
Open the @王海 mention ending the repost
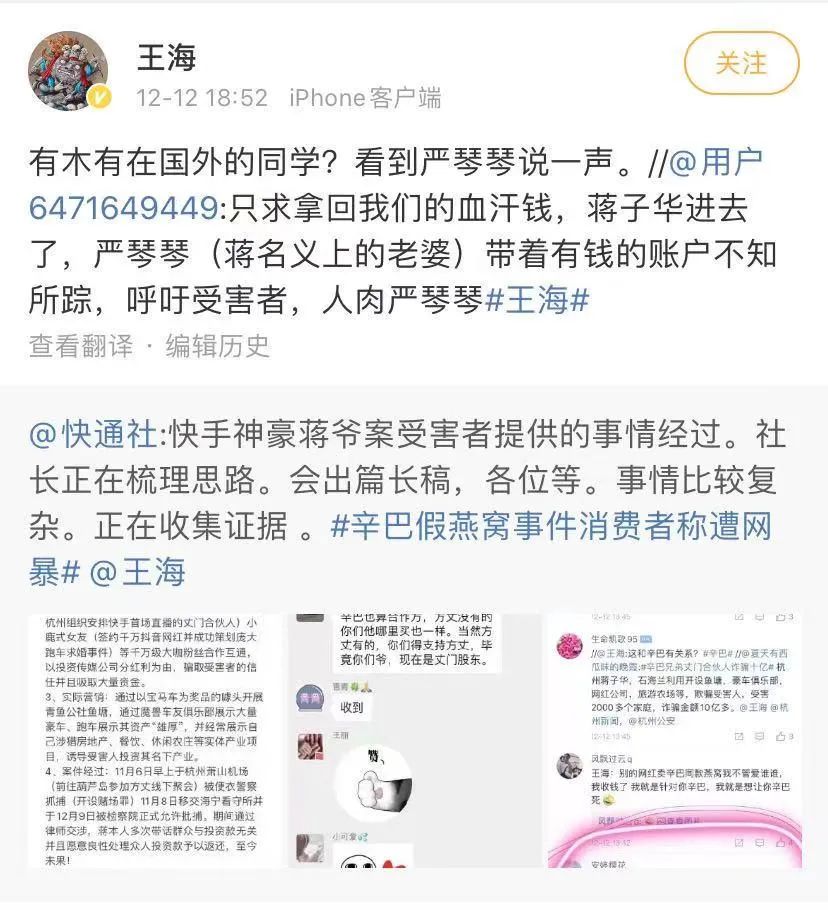tap(138, 571)
